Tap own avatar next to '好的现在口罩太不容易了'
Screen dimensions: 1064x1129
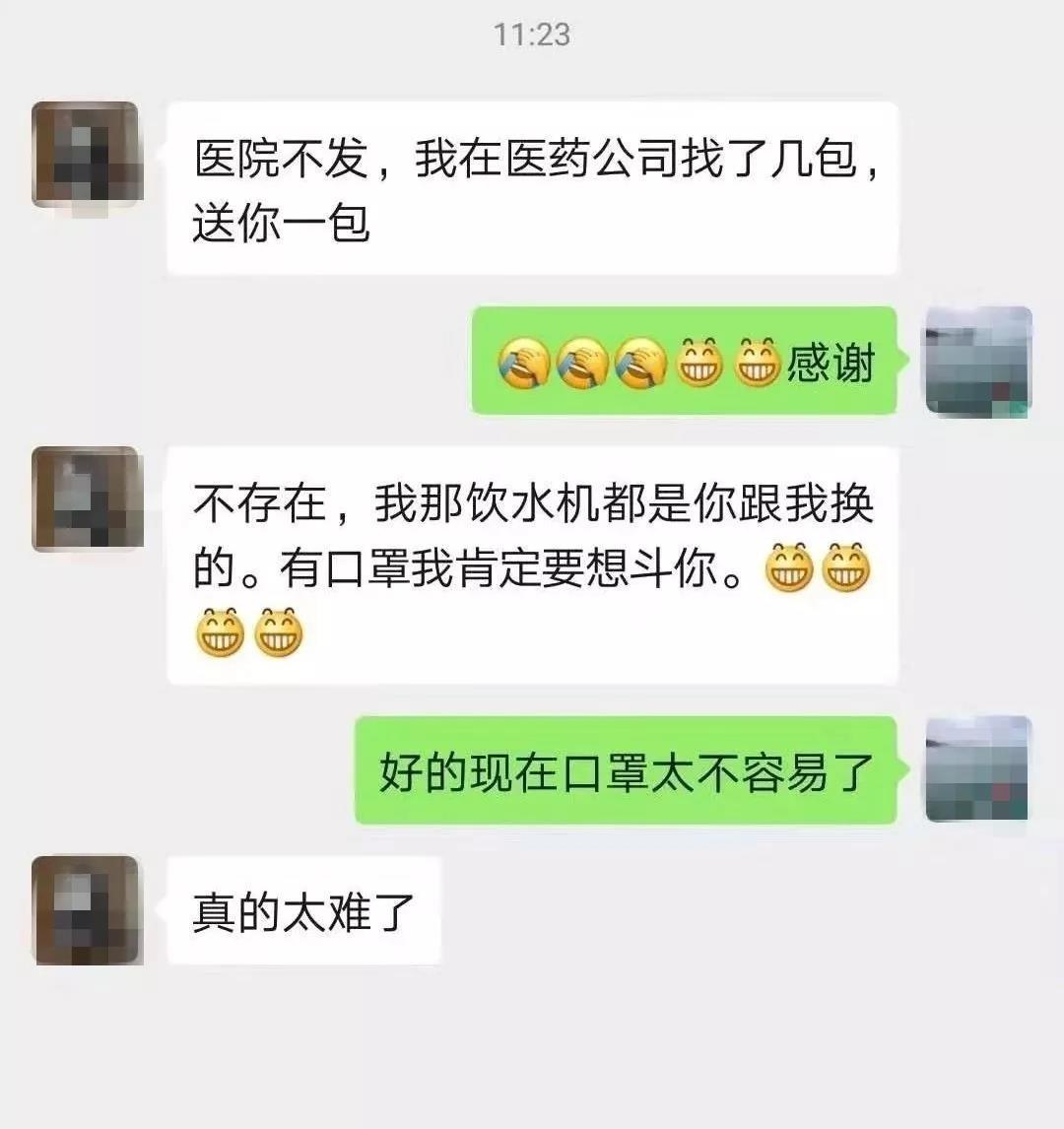(977, 770)
